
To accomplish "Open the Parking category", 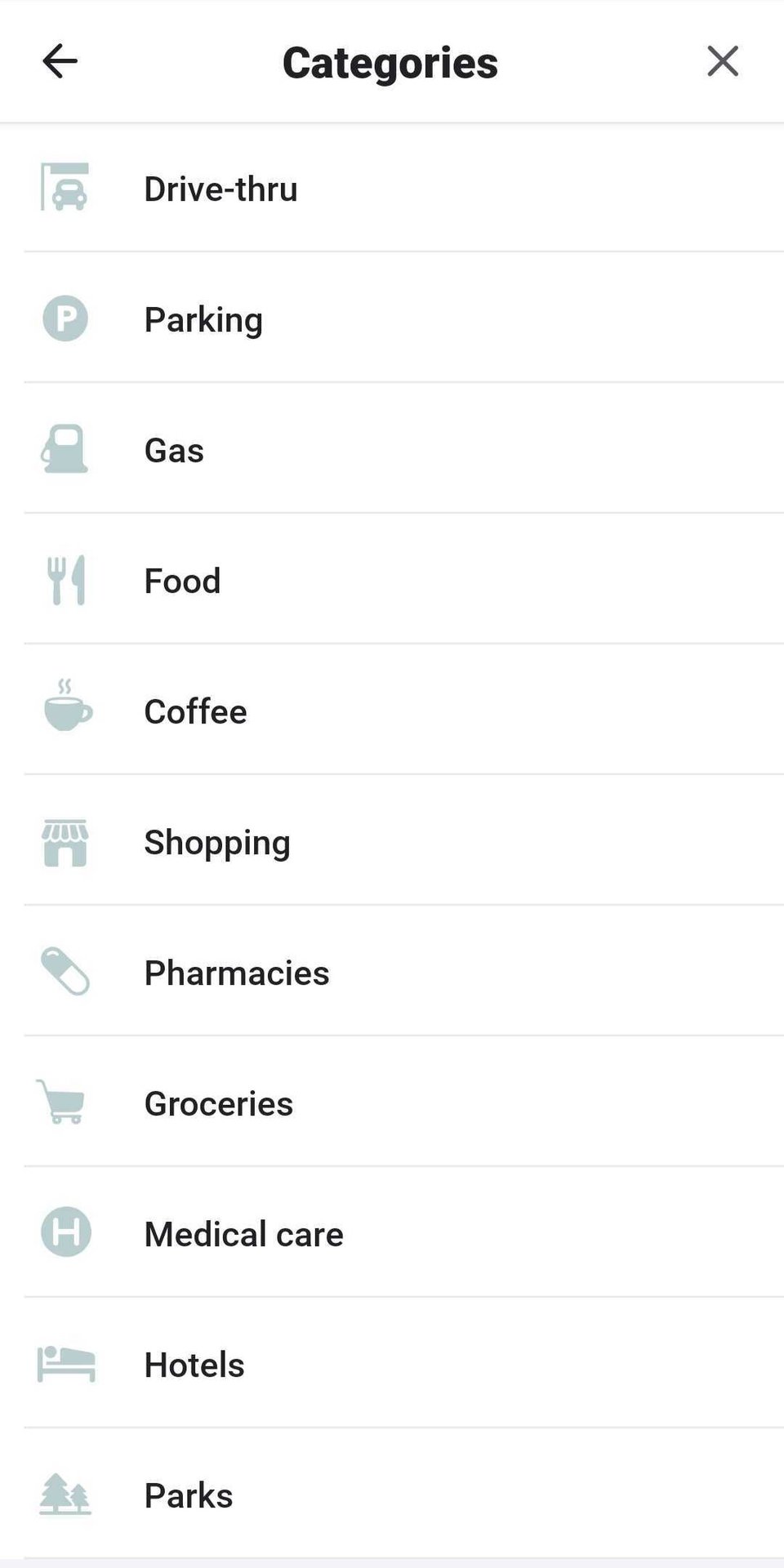I will coord(203,319).
